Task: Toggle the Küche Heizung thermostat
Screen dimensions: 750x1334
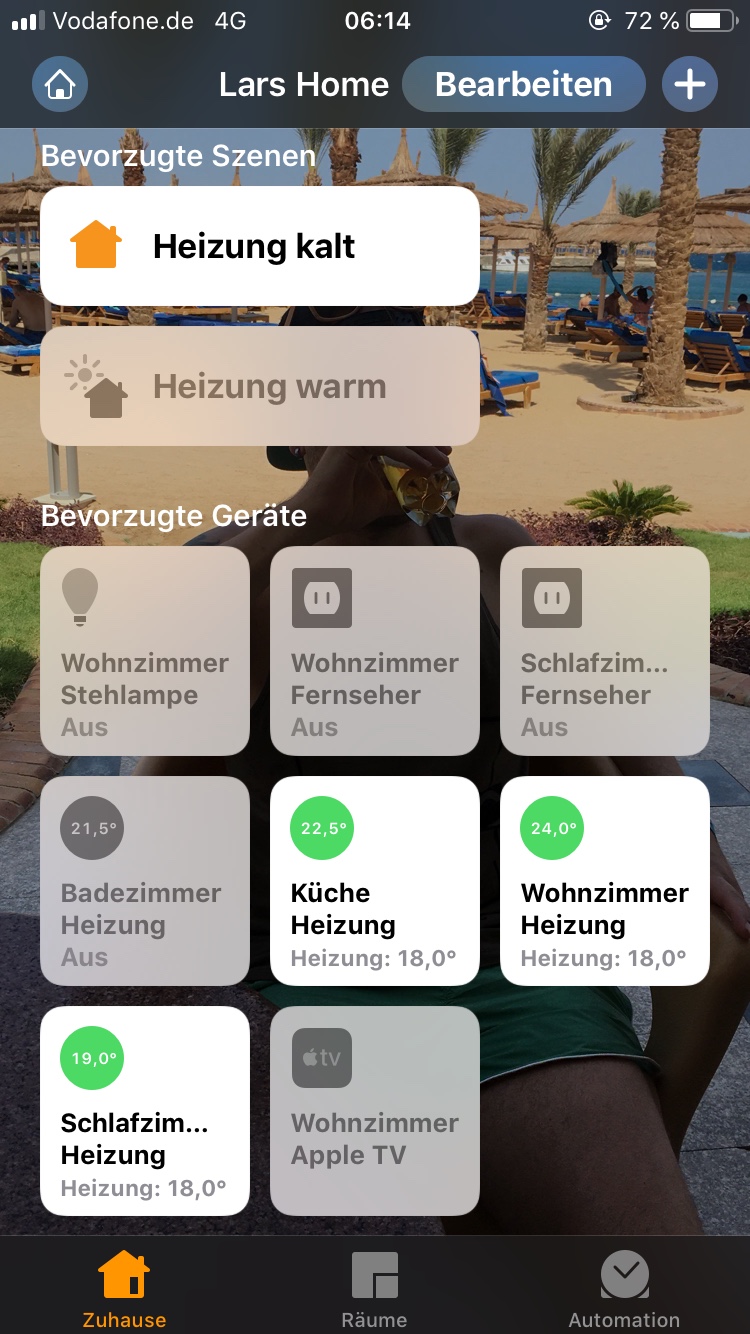Action: 375,881
